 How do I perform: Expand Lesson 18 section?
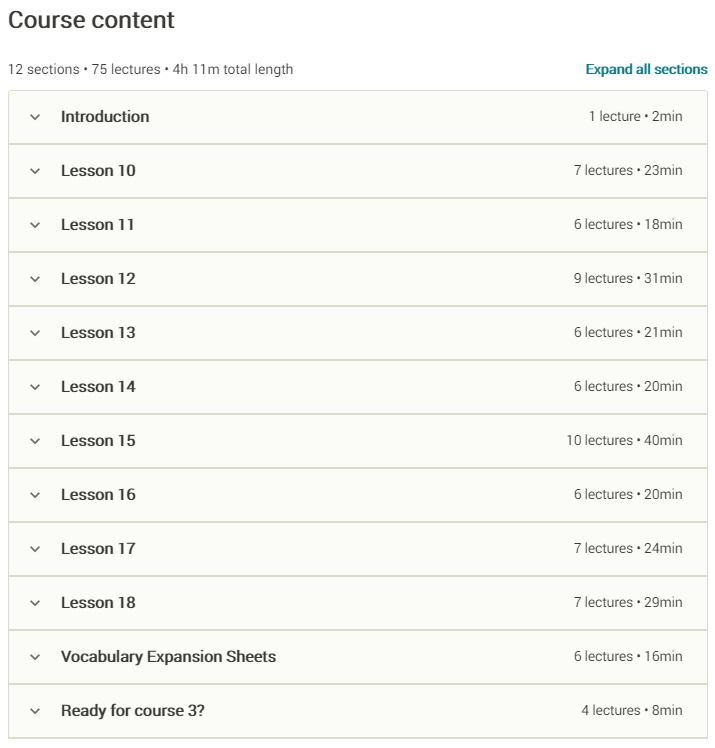98,603
